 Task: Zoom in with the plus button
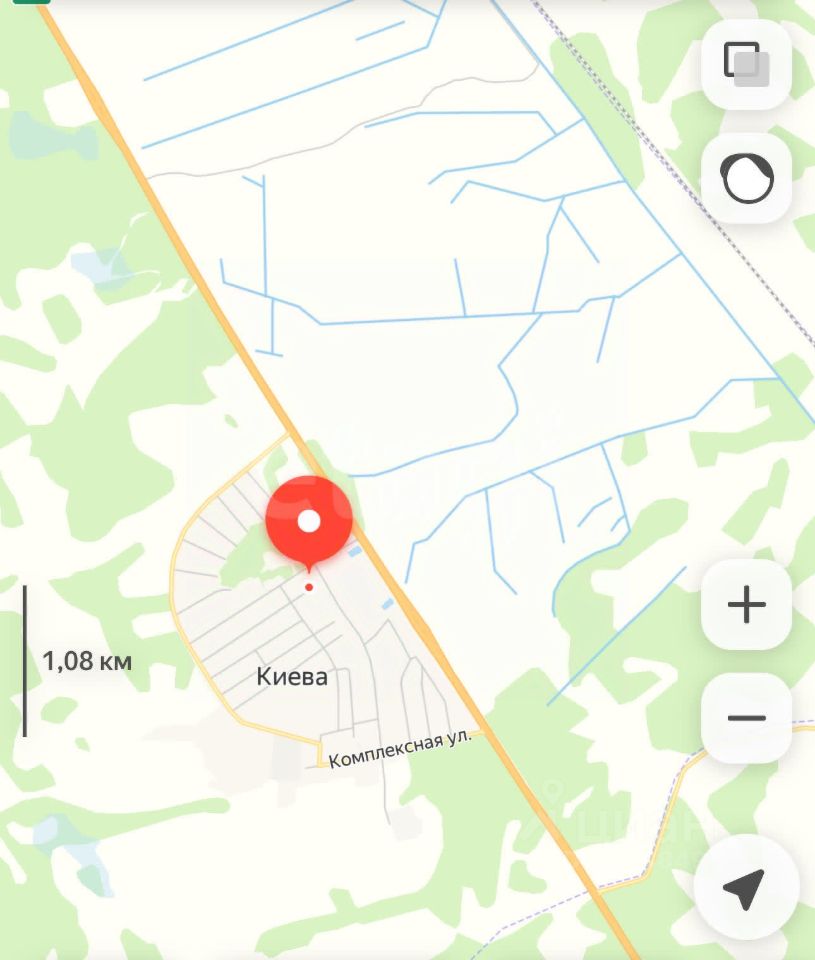coord(747,605)
